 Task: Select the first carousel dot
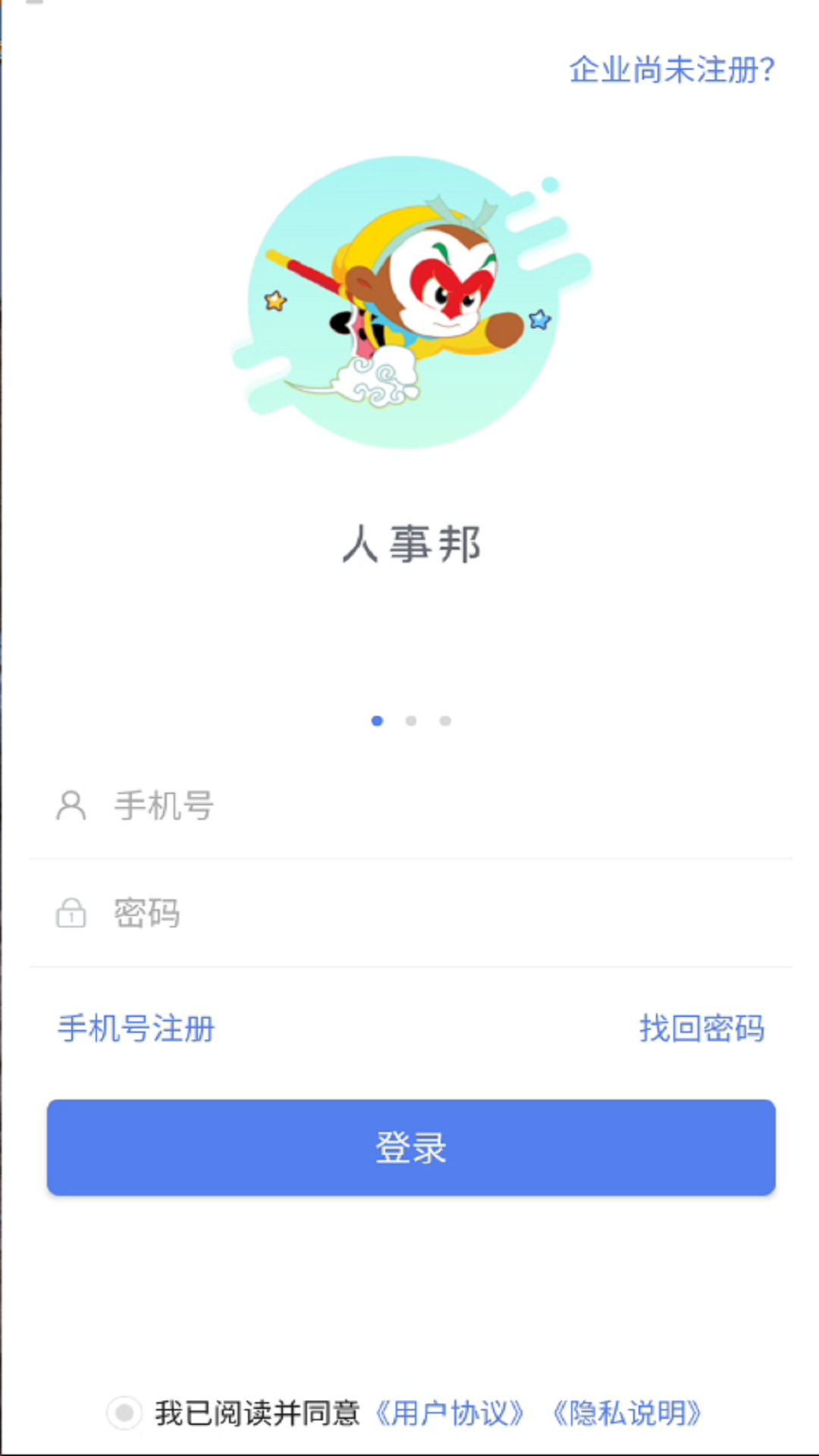(377, 721)
